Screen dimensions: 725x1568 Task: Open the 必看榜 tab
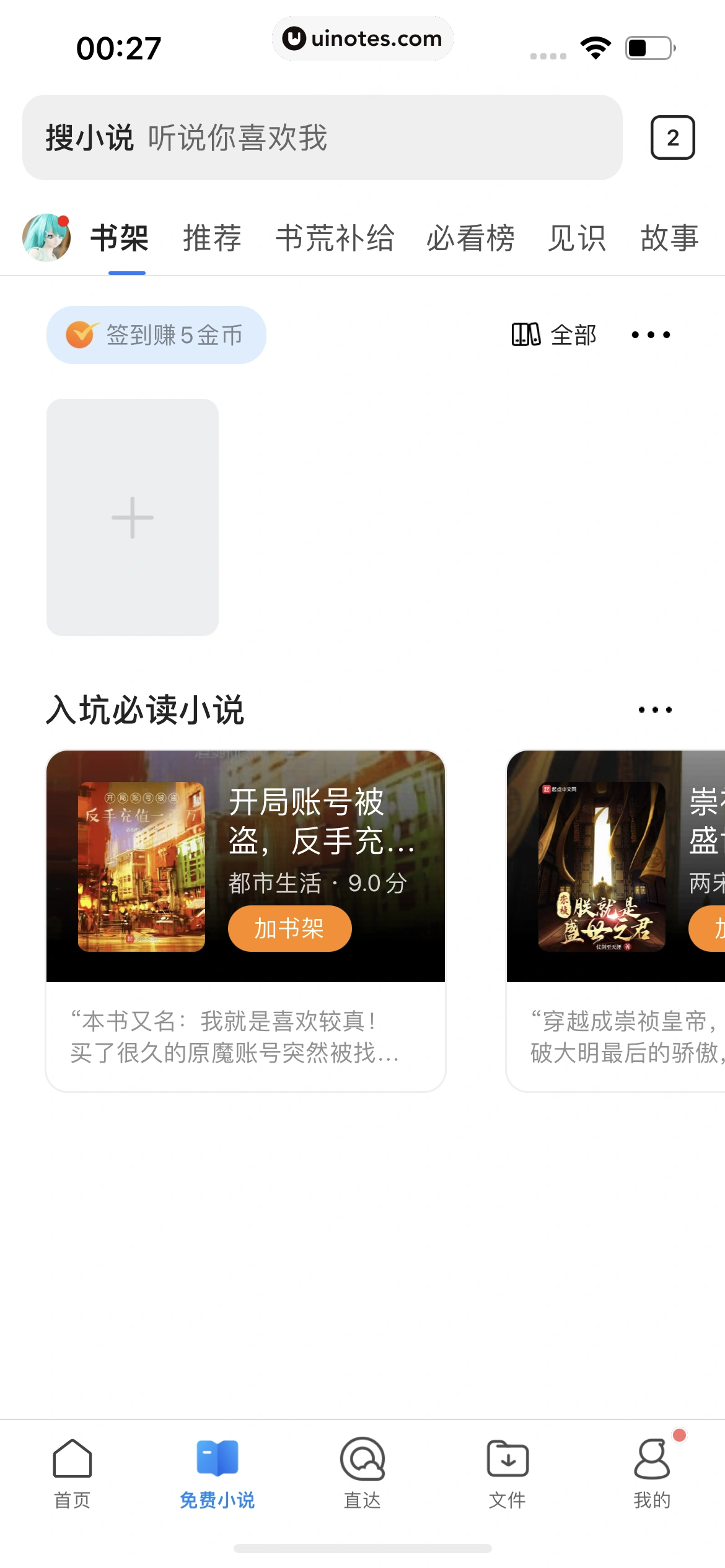[x=469, y=238]
